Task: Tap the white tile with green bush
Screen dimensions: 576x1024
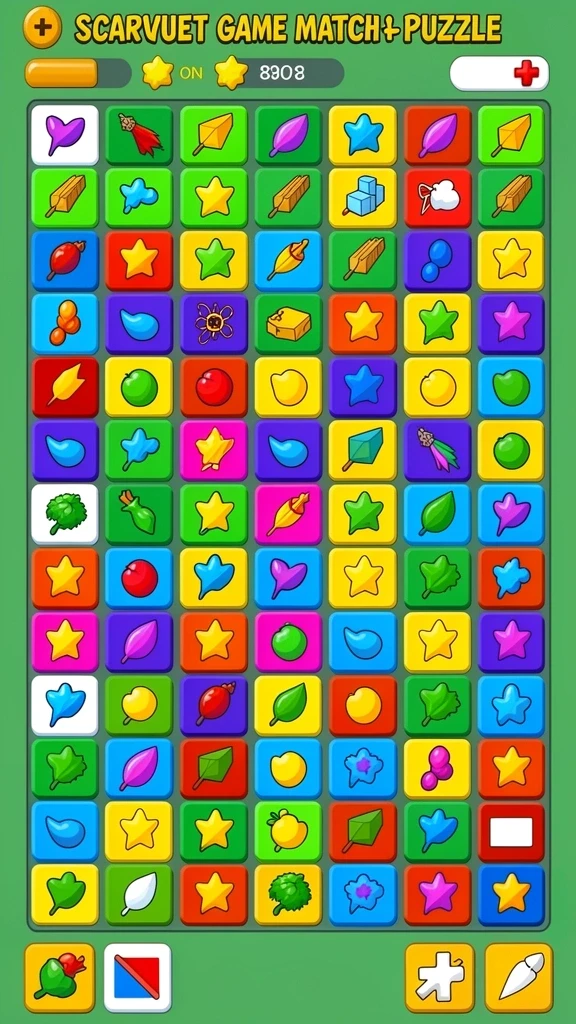Action: click(x=65, y=514)
